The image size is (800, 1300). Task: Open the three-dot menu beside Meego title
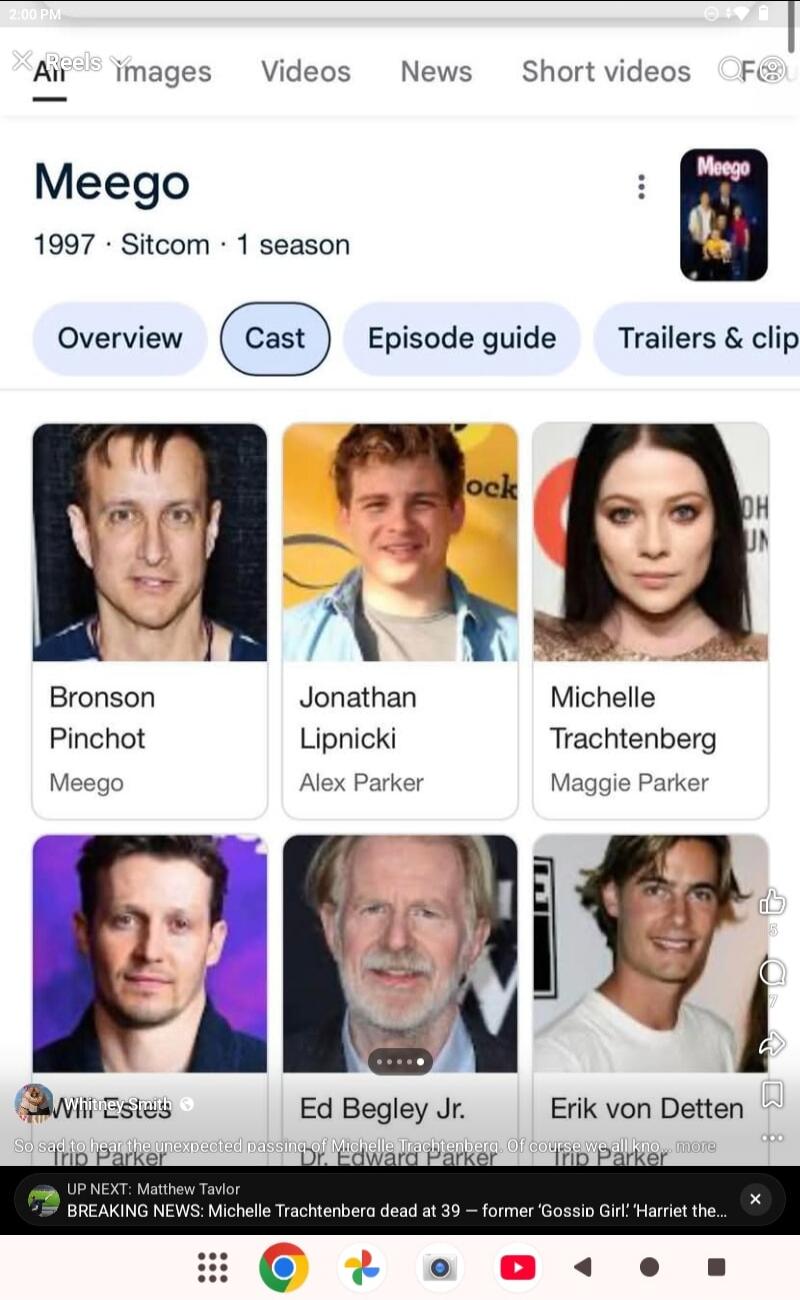(641, 186)
